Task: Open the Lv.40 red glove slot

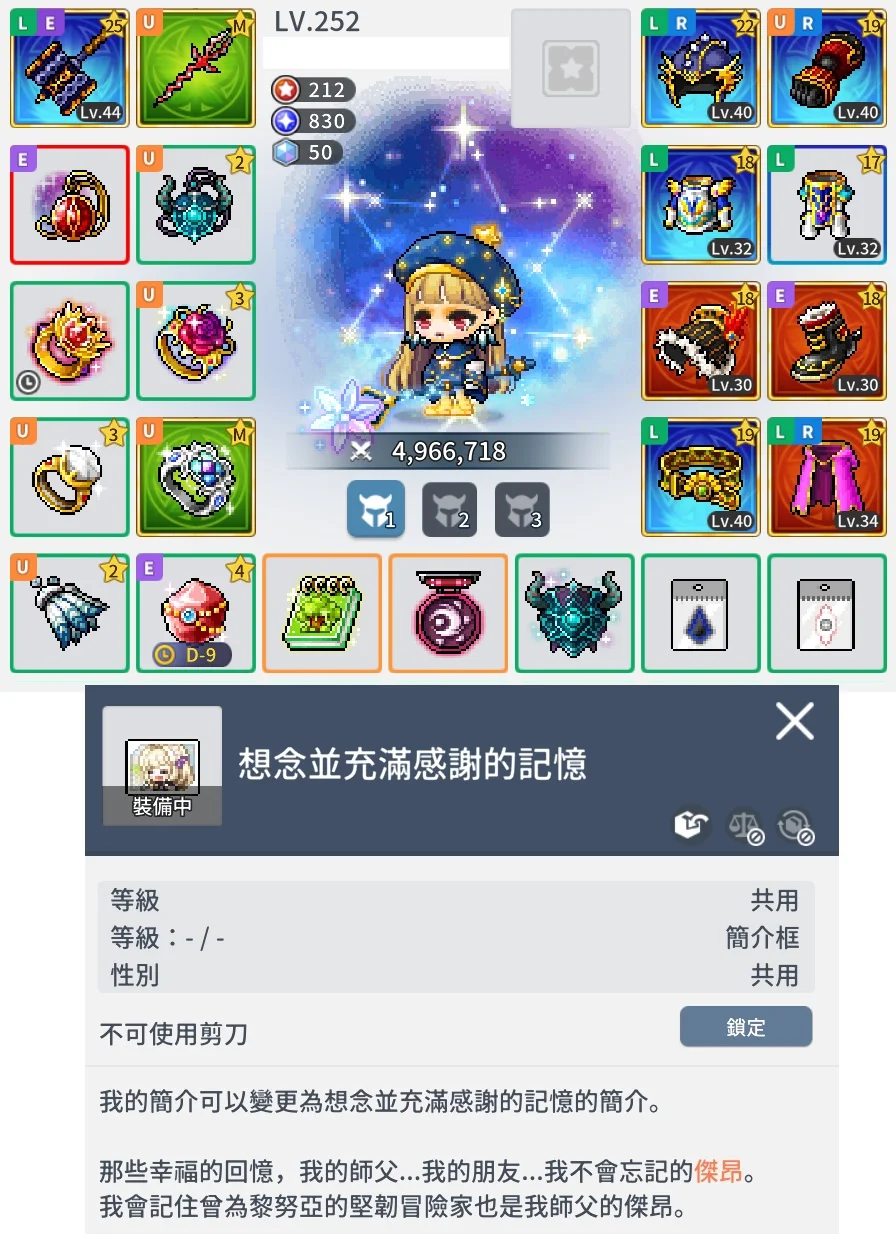Action: click(827, 68)
